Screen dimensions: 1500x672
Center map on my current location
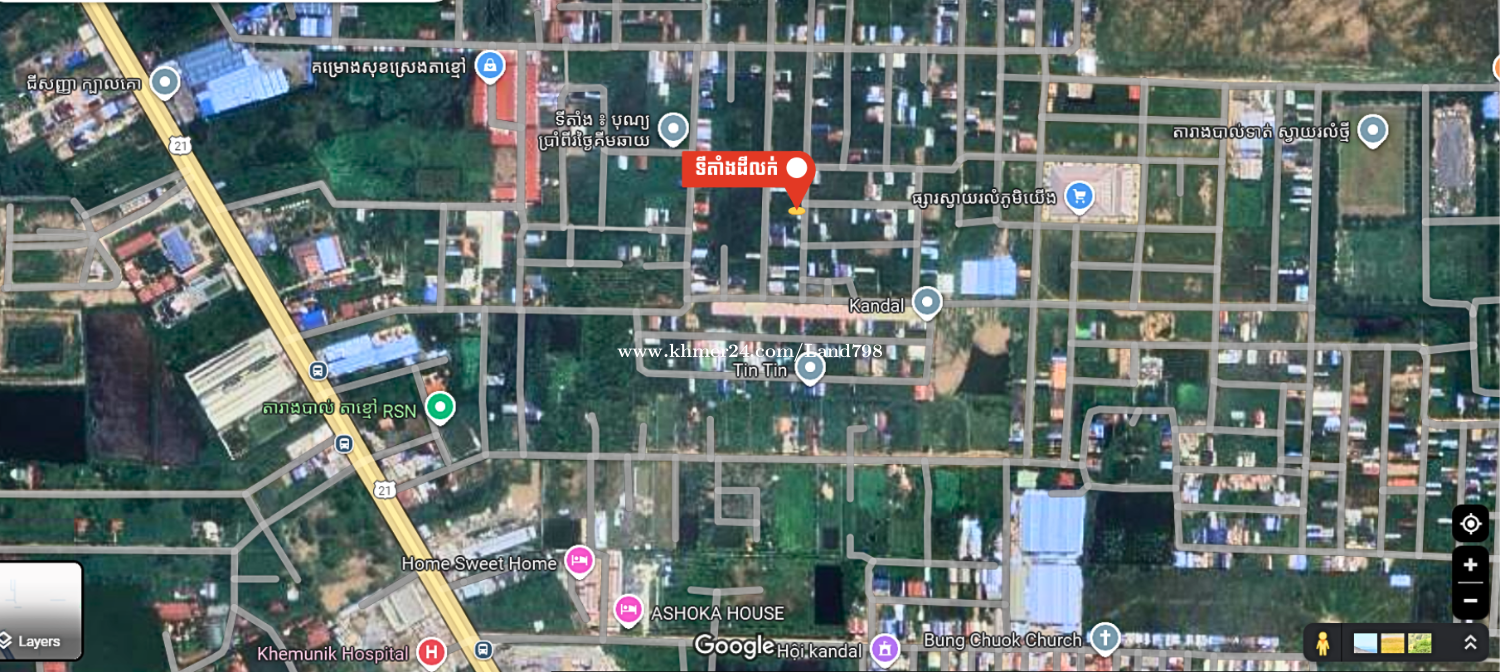1470,523
